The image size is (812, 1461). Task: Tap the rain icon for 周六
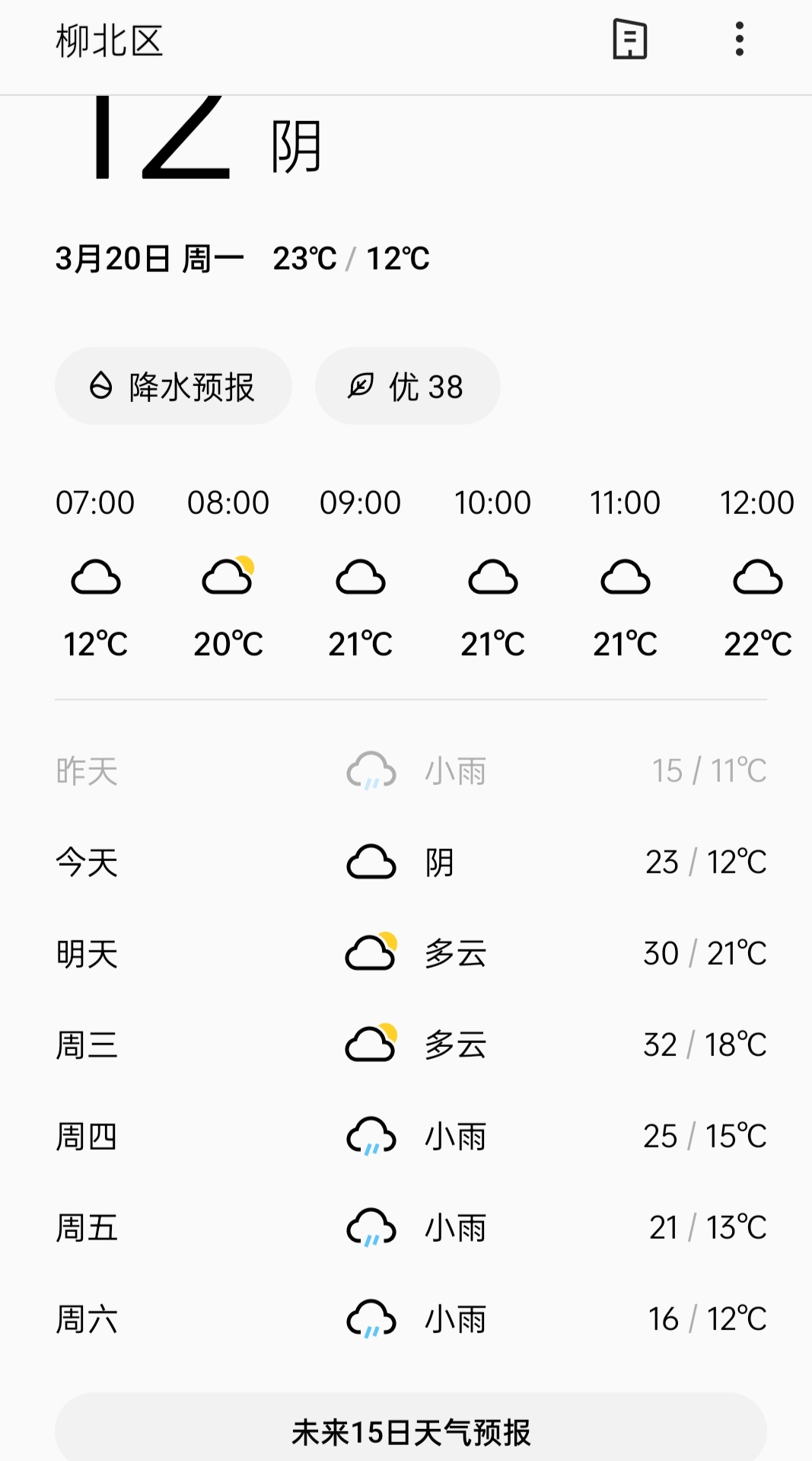coord(371,1319)
